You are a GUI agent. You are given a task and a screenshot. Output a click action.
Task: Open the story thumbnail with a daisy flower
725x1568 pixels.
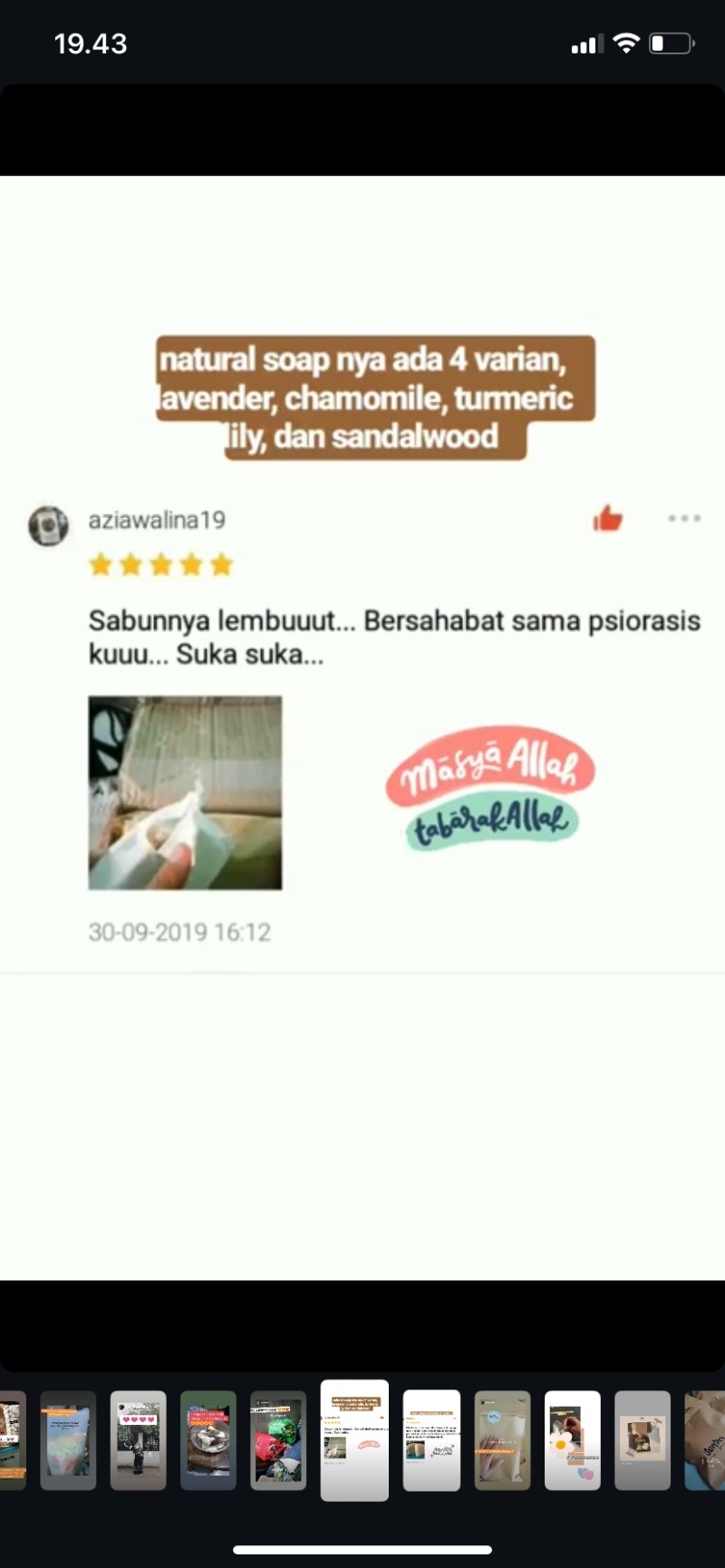point(572,1440)
